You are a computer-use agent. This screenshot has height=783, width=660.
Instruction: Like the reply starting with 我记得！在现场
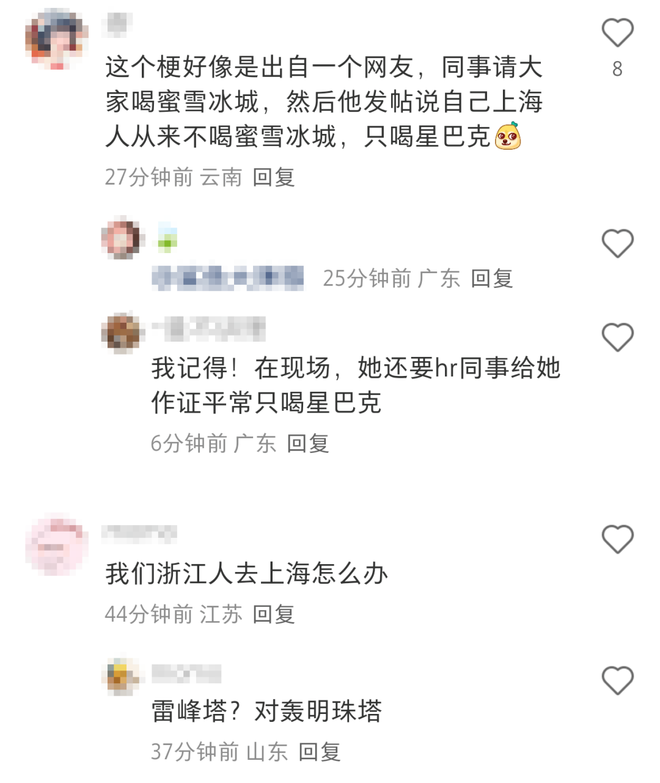tap(617, 338)
